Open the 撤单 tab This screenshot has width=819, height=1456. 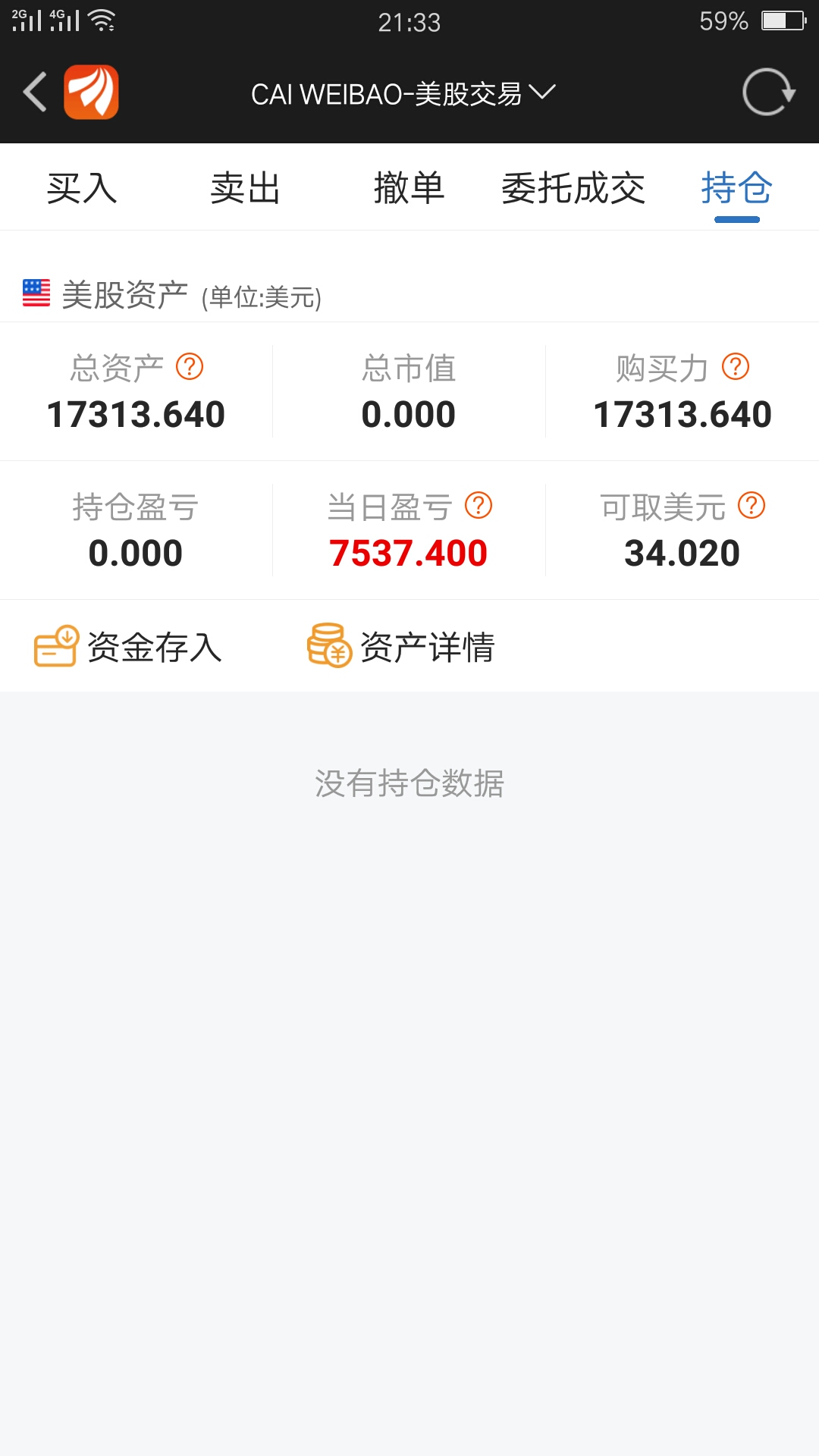click(409, 188)
